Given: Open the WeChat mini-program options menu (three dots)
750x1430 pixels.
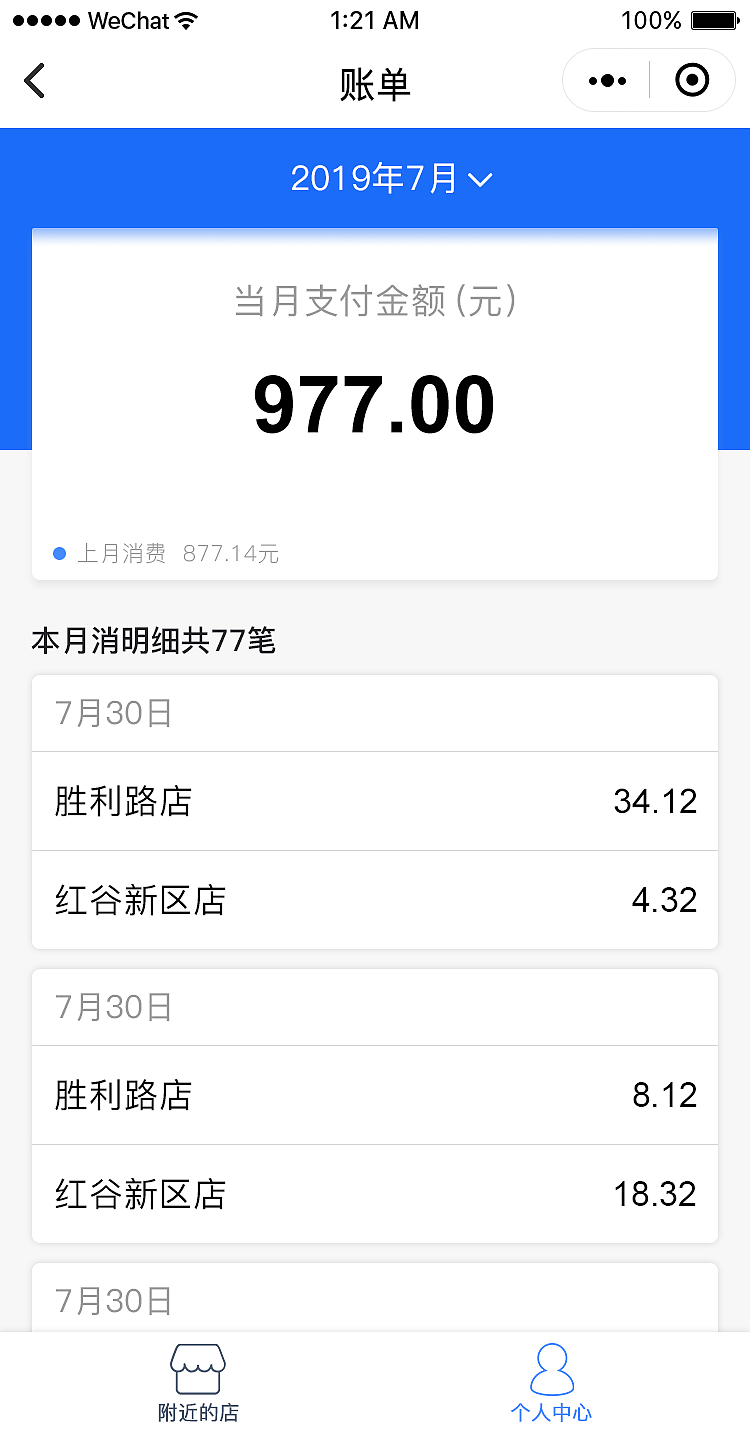Looking at the screenshot, I should click(605, 80).
